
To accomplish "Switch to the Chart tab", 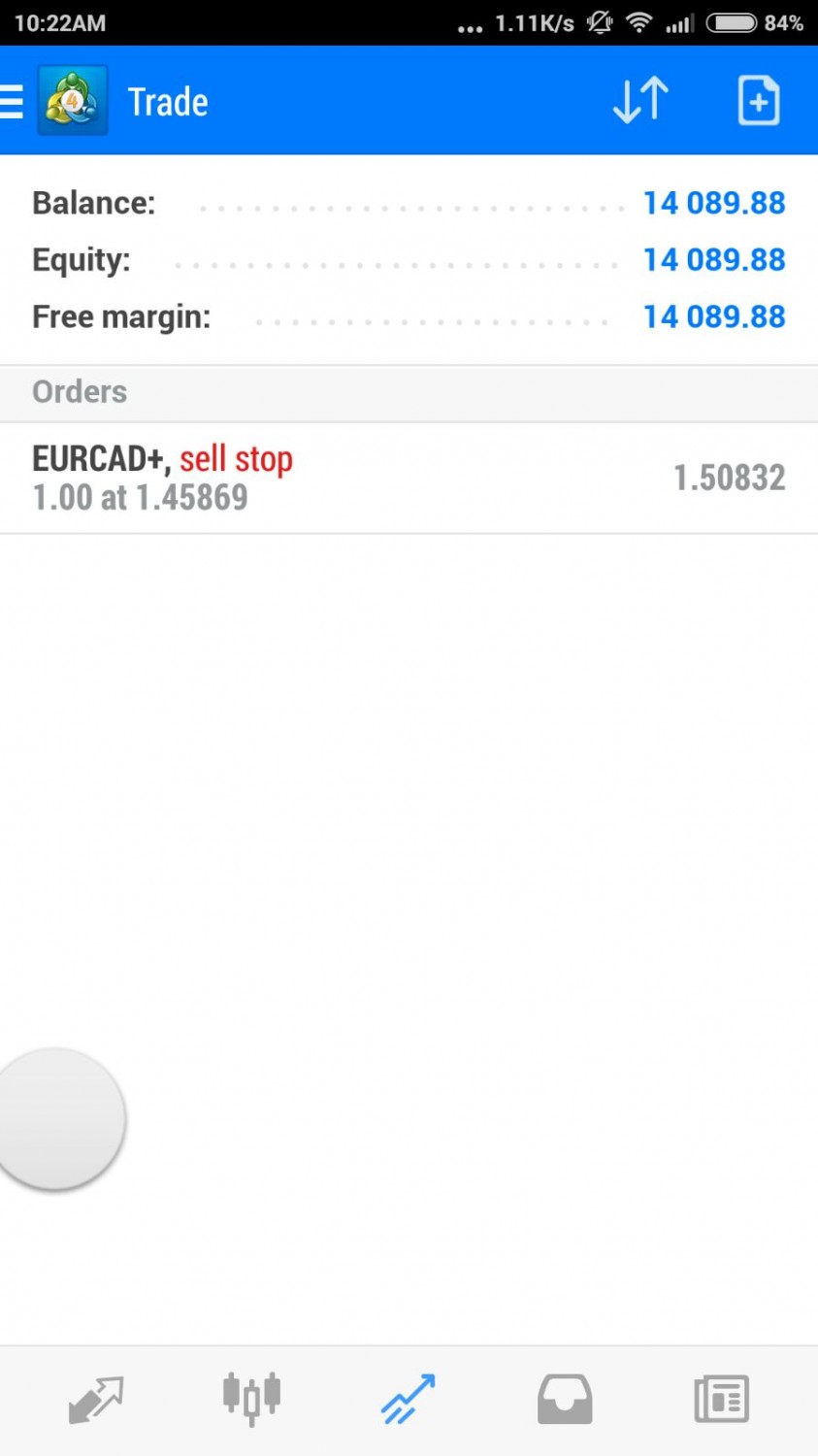I will [x=251, y=1399].
